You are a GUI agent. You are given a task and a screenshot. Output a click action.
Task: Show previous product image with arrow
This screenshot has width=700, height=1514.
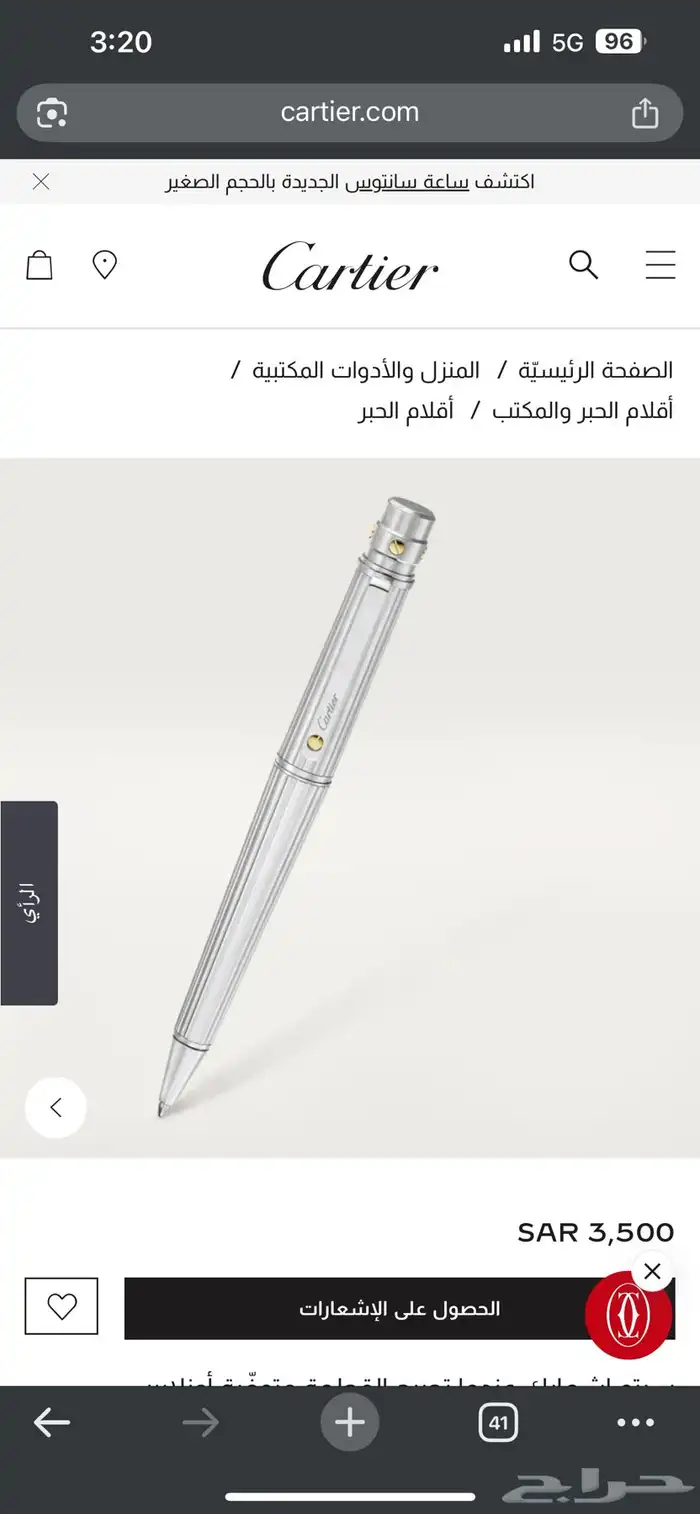click(56, 1107)
